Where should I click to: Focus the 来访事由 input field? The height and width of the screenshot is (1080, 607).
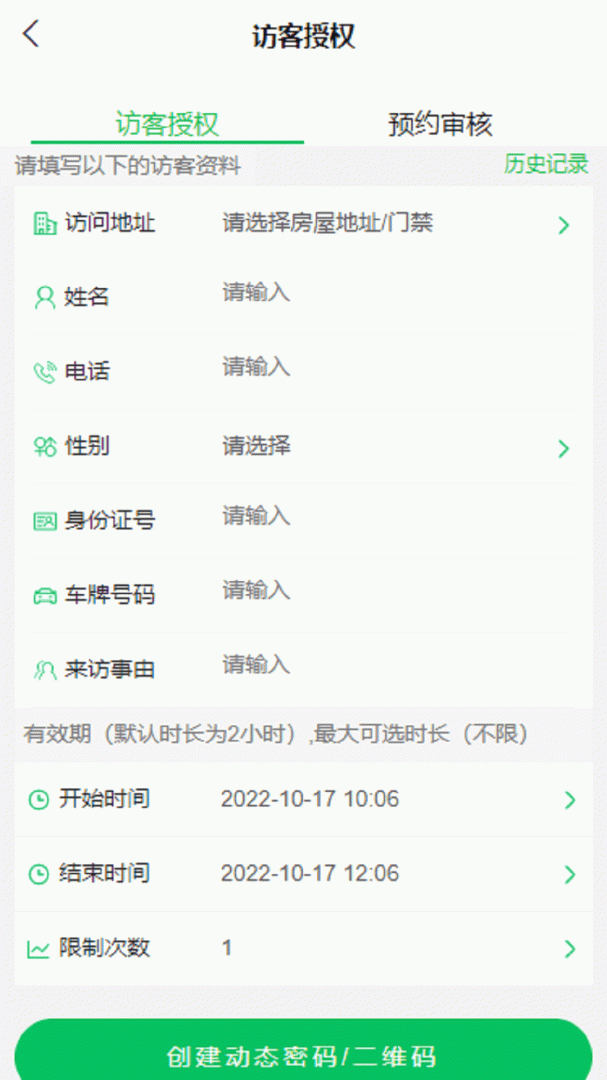pos(390,665)
